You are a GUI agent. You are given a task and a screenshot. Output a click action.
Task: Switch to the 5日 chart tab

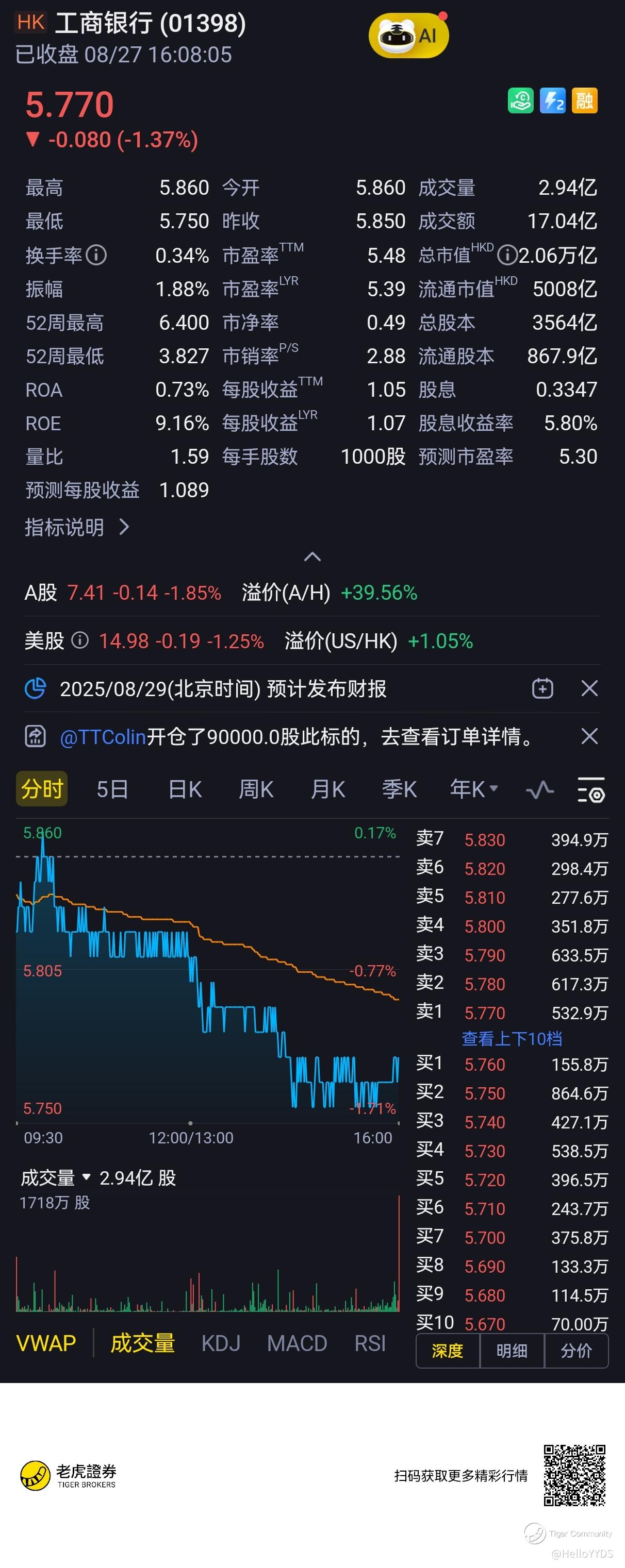pyautogui.click(x=112, y=789)
